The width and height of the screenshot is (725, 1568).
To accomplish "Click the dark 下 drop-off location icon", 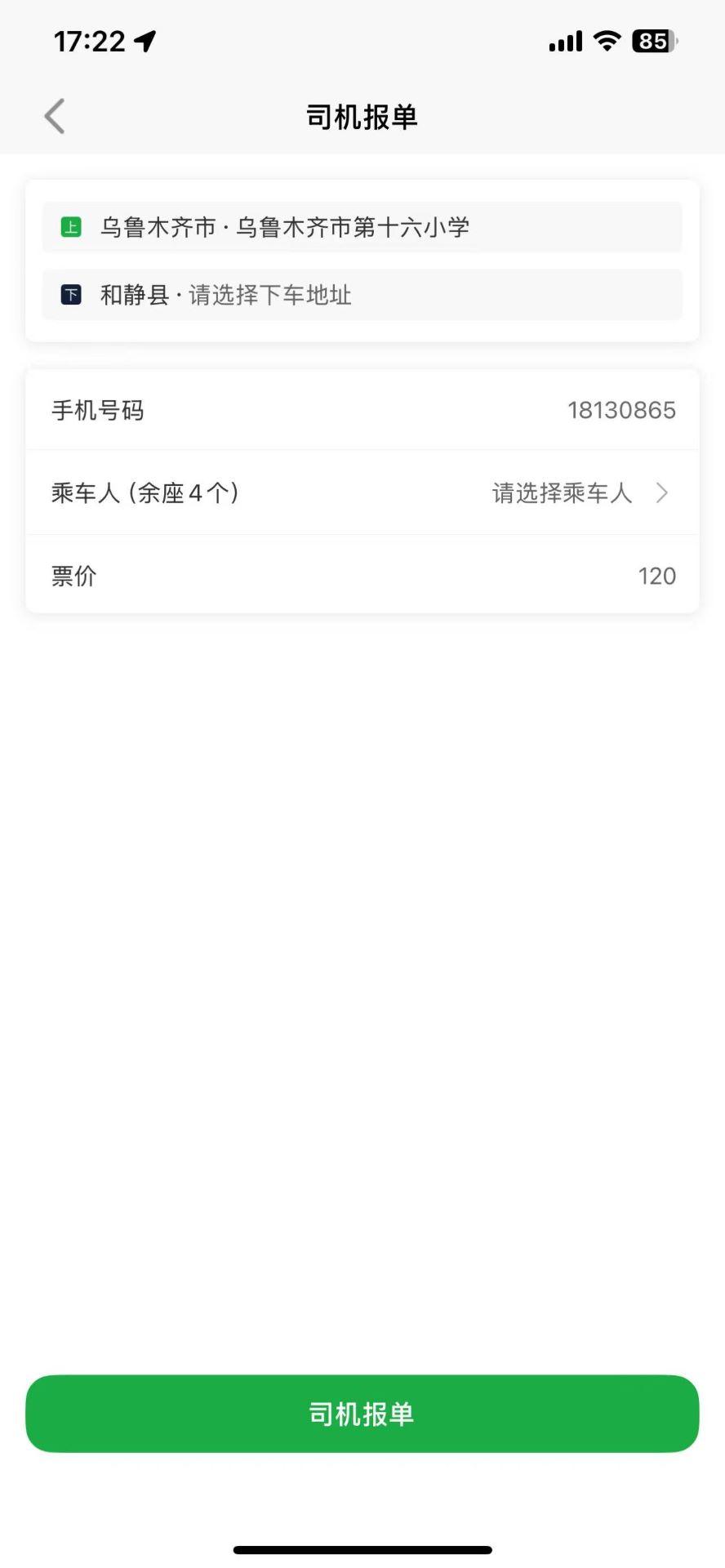I will (70, 295).
